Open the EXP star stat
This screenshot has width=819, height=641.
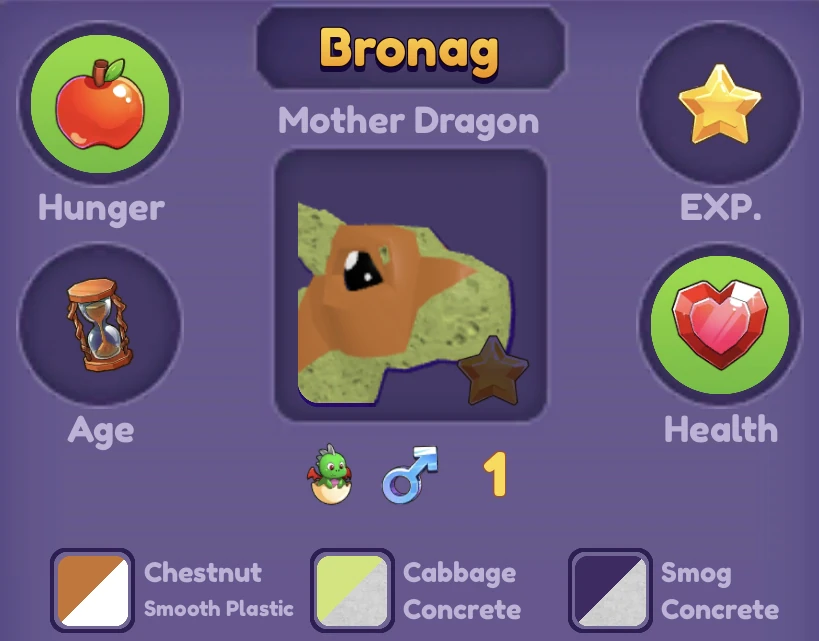[x=719, y=100]
